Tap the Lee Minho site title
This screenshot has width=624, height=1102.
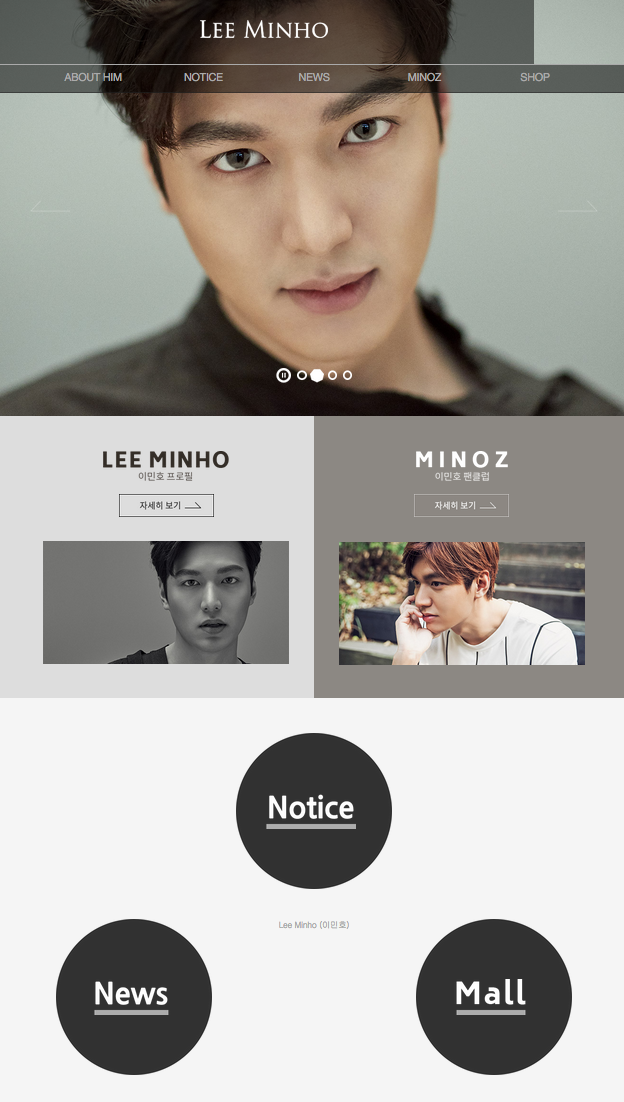pyautogui.click(x=264, y=30)
